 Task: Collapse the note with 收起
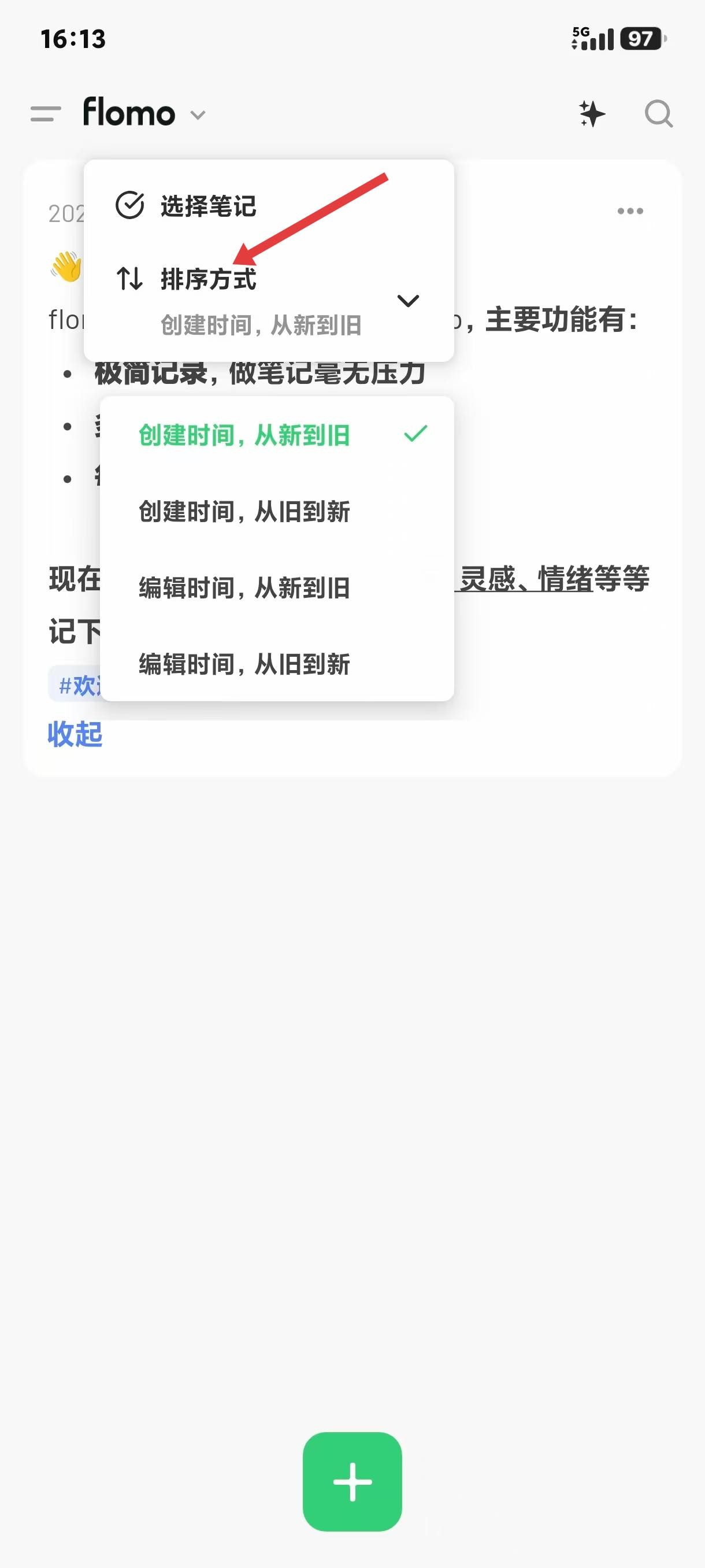coord(75,735)
